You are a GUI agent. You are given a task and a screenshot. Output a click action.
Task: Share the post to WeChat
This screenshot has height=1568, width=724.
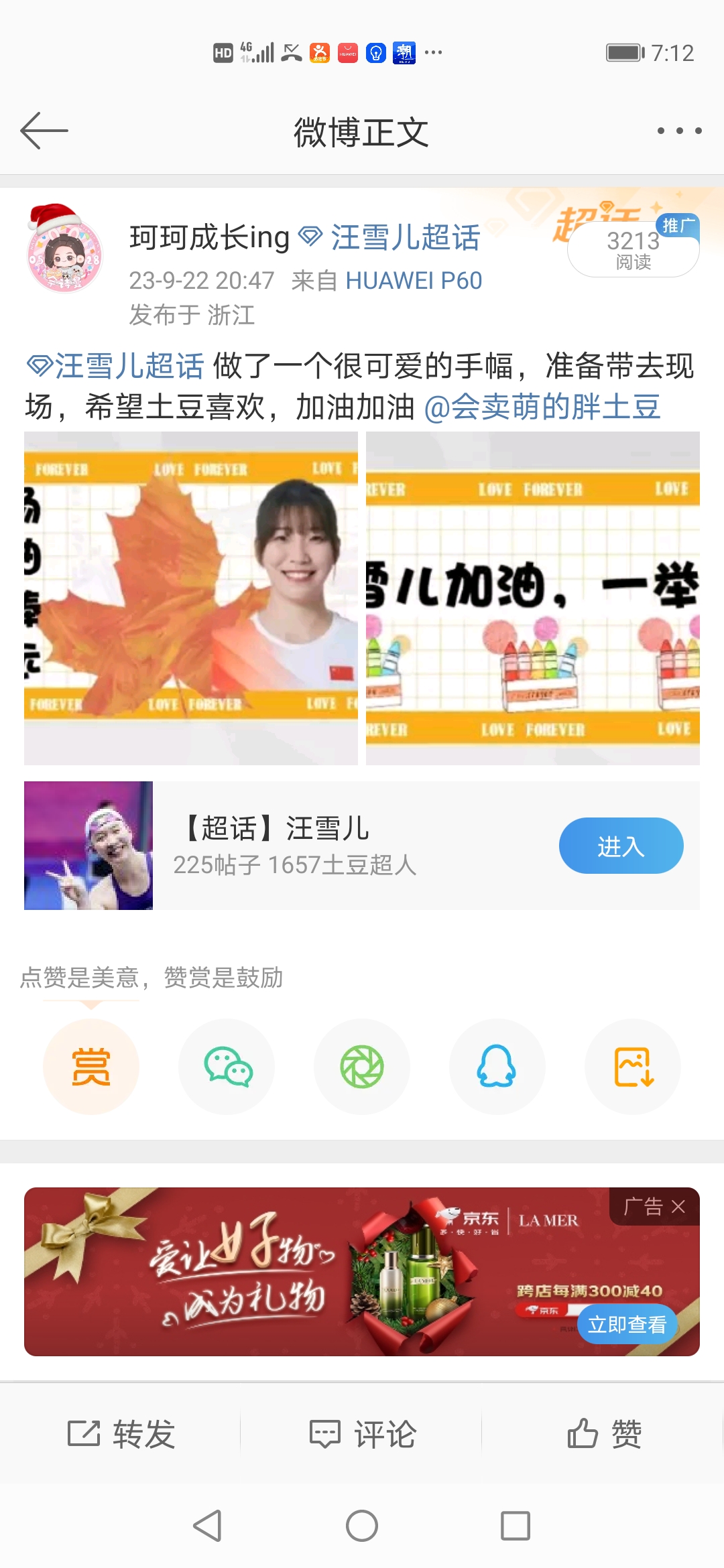point(227,1067)
